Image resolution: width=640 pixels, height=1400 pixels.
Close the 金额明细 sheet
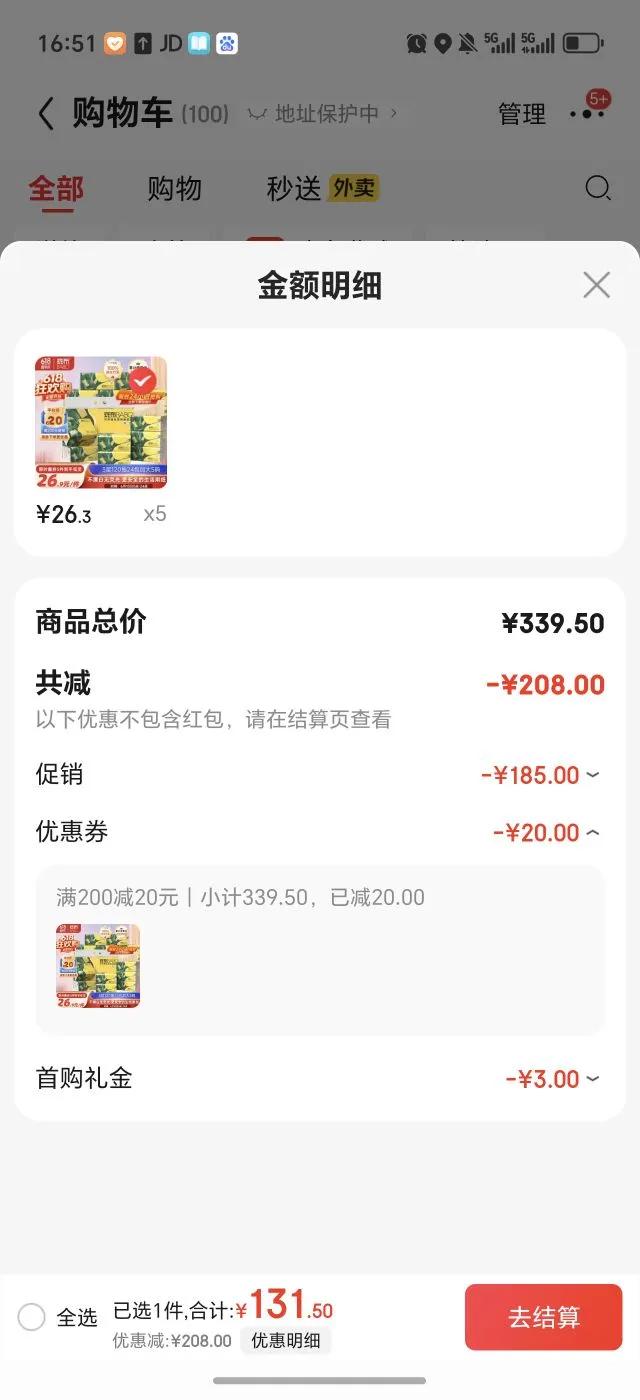[x=596, y=285]
